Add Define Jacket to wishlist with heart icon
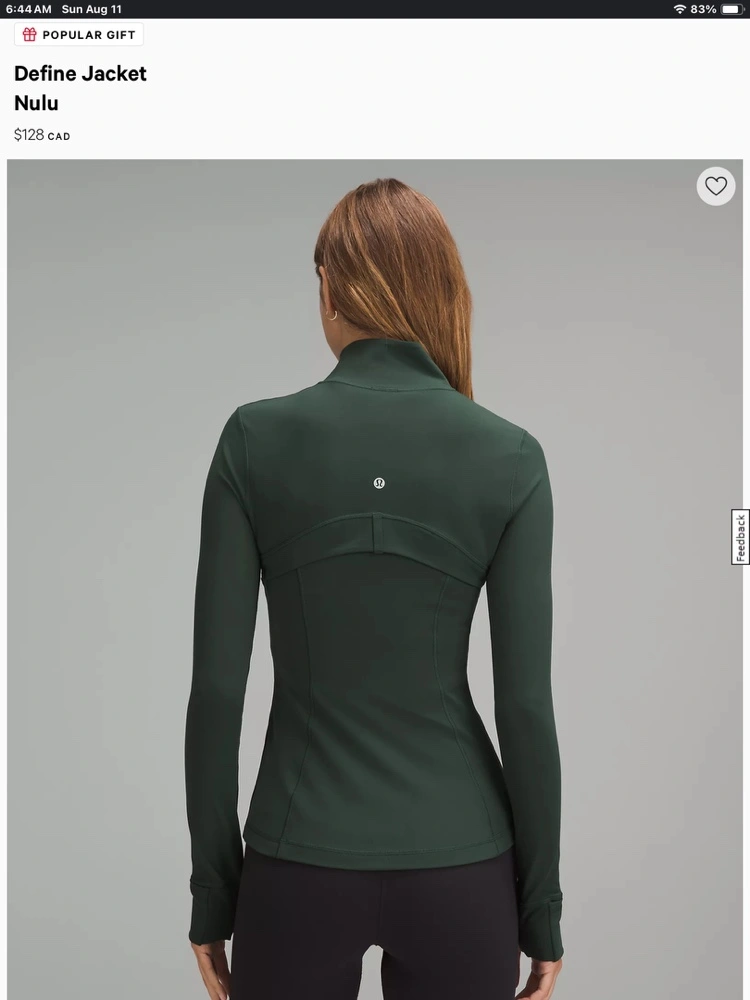The height and width of the screenshot is (1000, 750). 715,186
